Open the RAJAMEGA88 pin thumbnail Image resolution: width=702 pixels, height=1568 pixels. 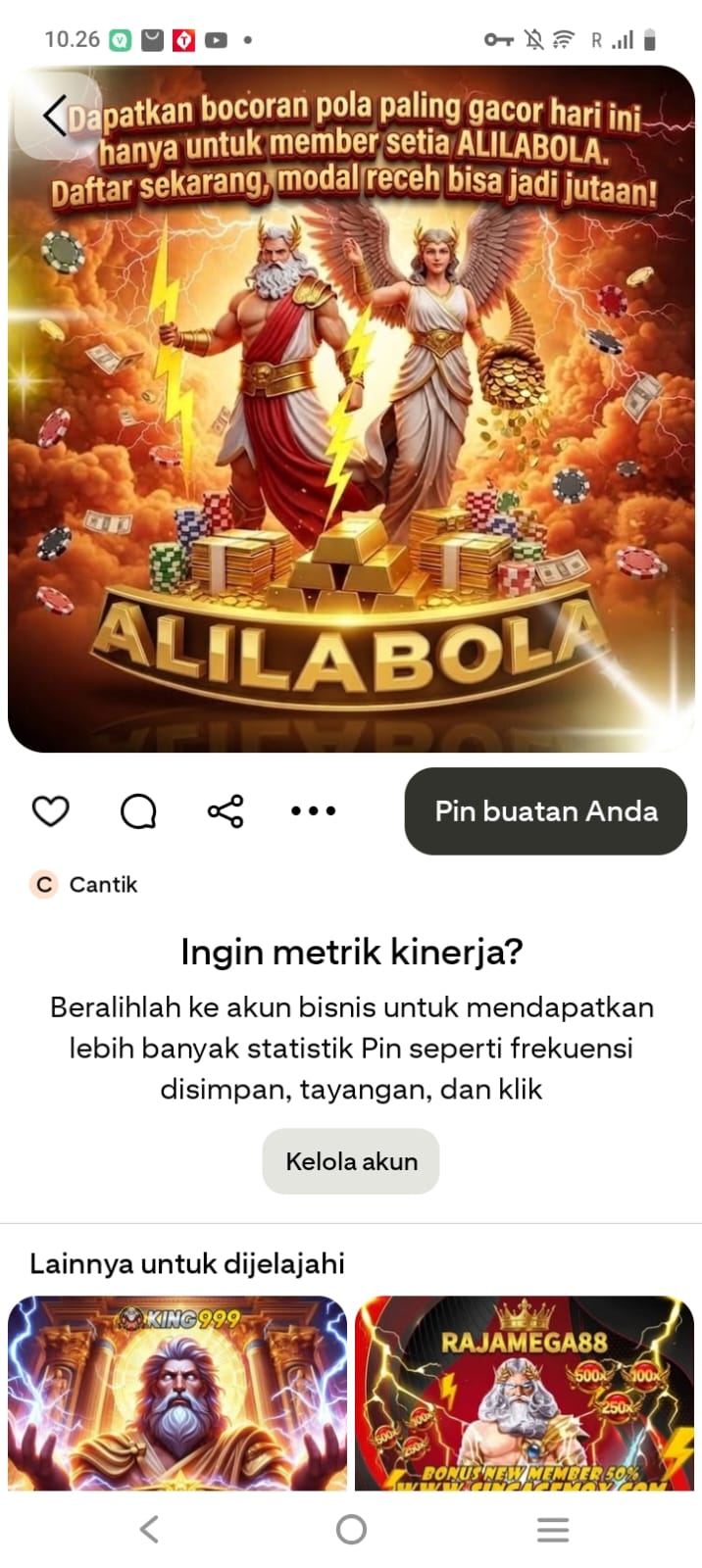click(x=525, y=1394)
